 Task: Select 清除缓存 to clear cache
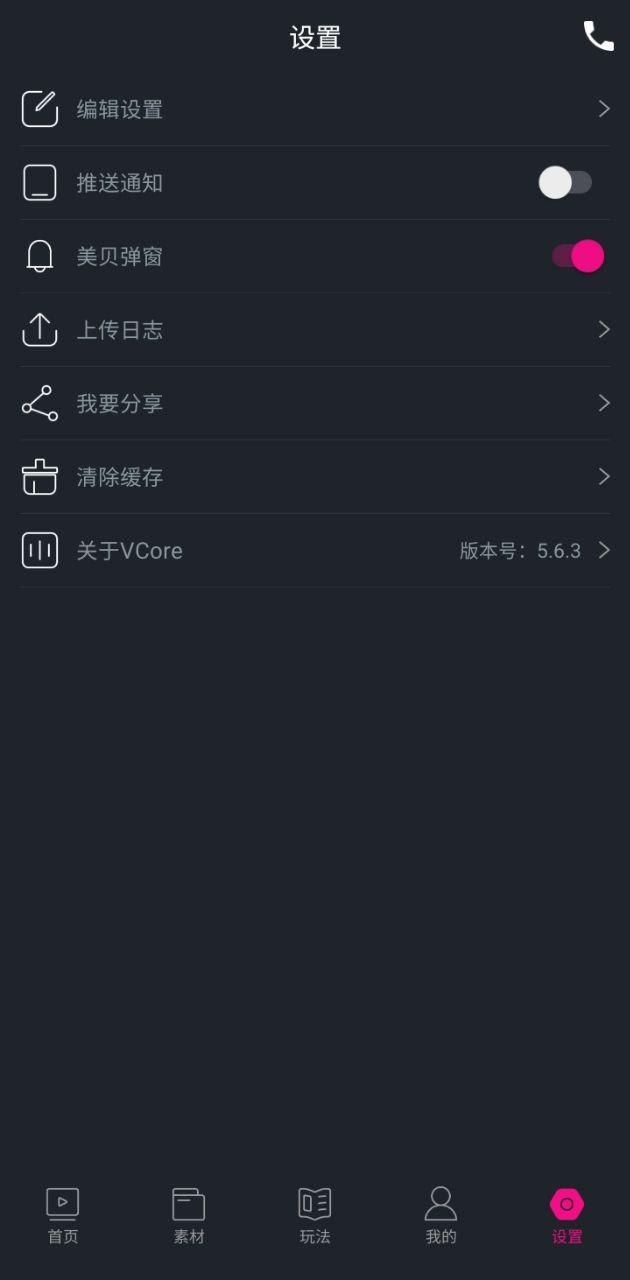point(315,477)
